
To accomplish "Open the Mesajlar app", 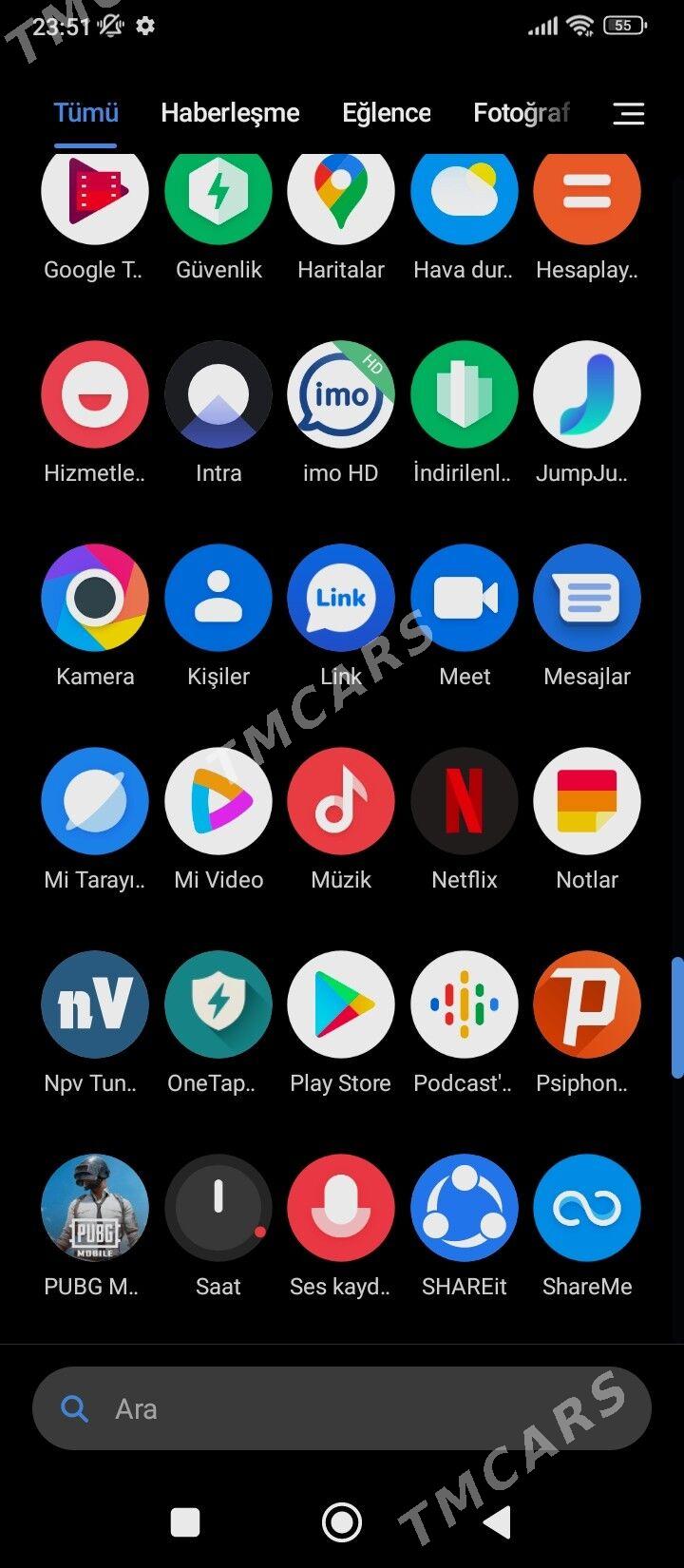I will 587,599.
